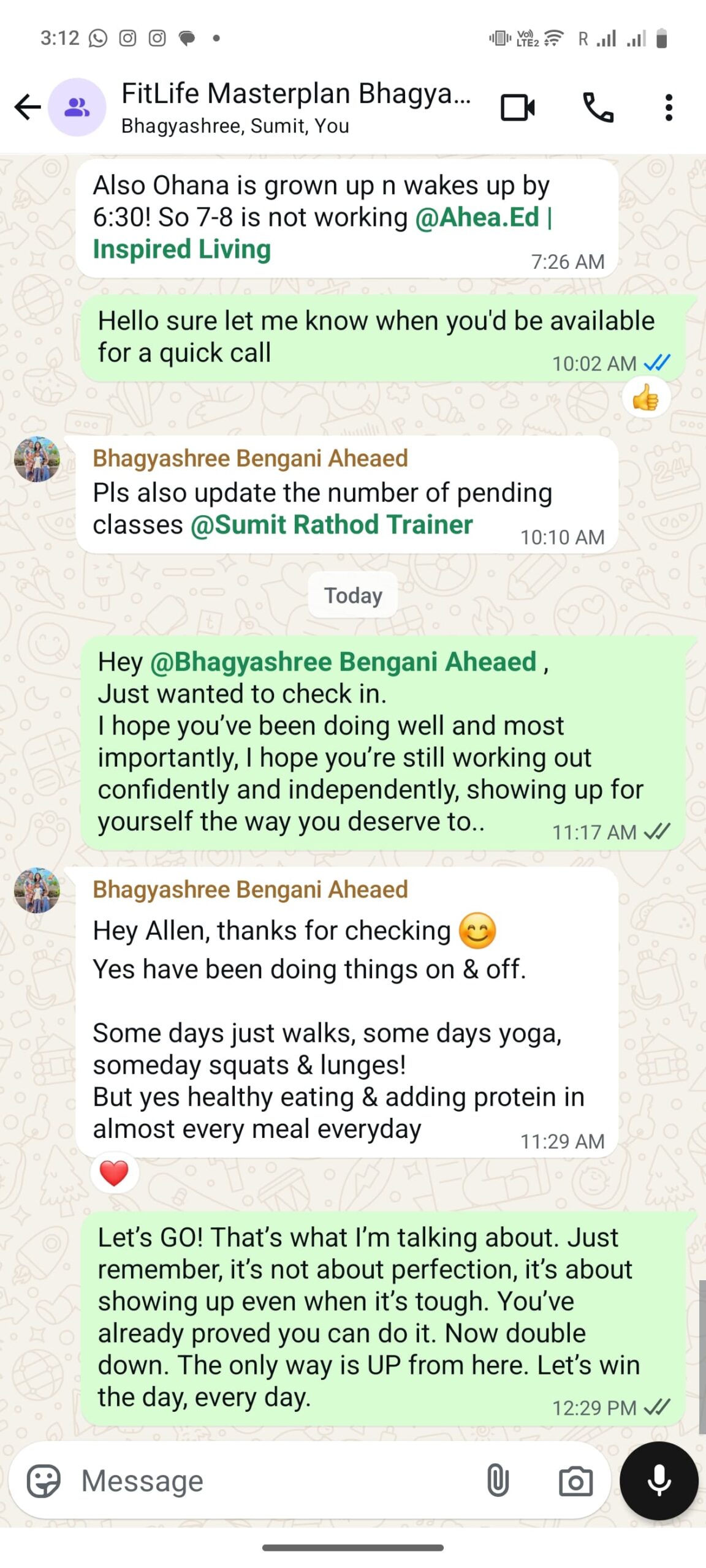Screen dimensions: 706x1568
Task: Start a group video call
Action: point(518,108)
